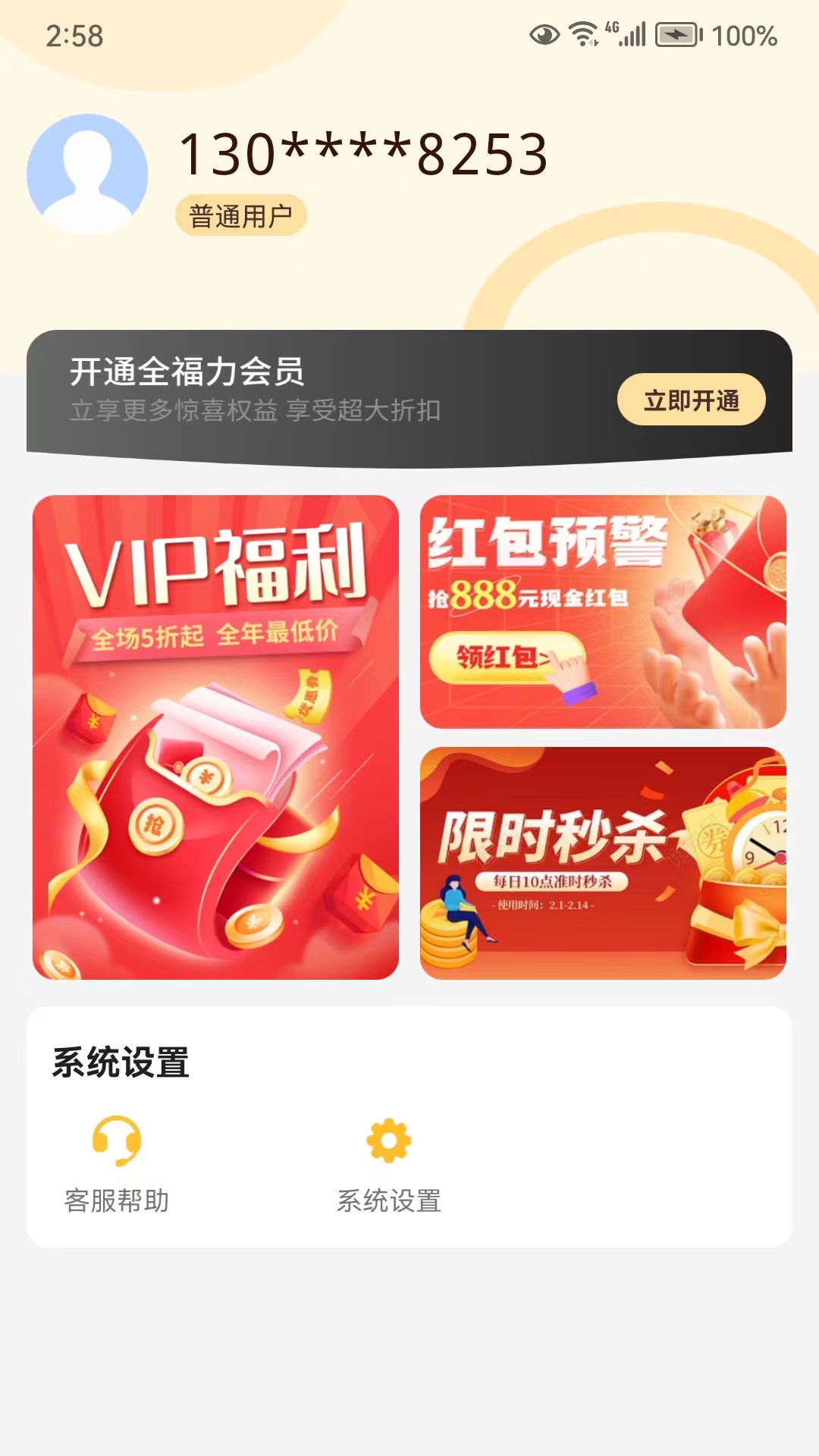This screenshot has width=819, height=1456.
Task: Open the customer service headset icon
Action: [115, 1139]
